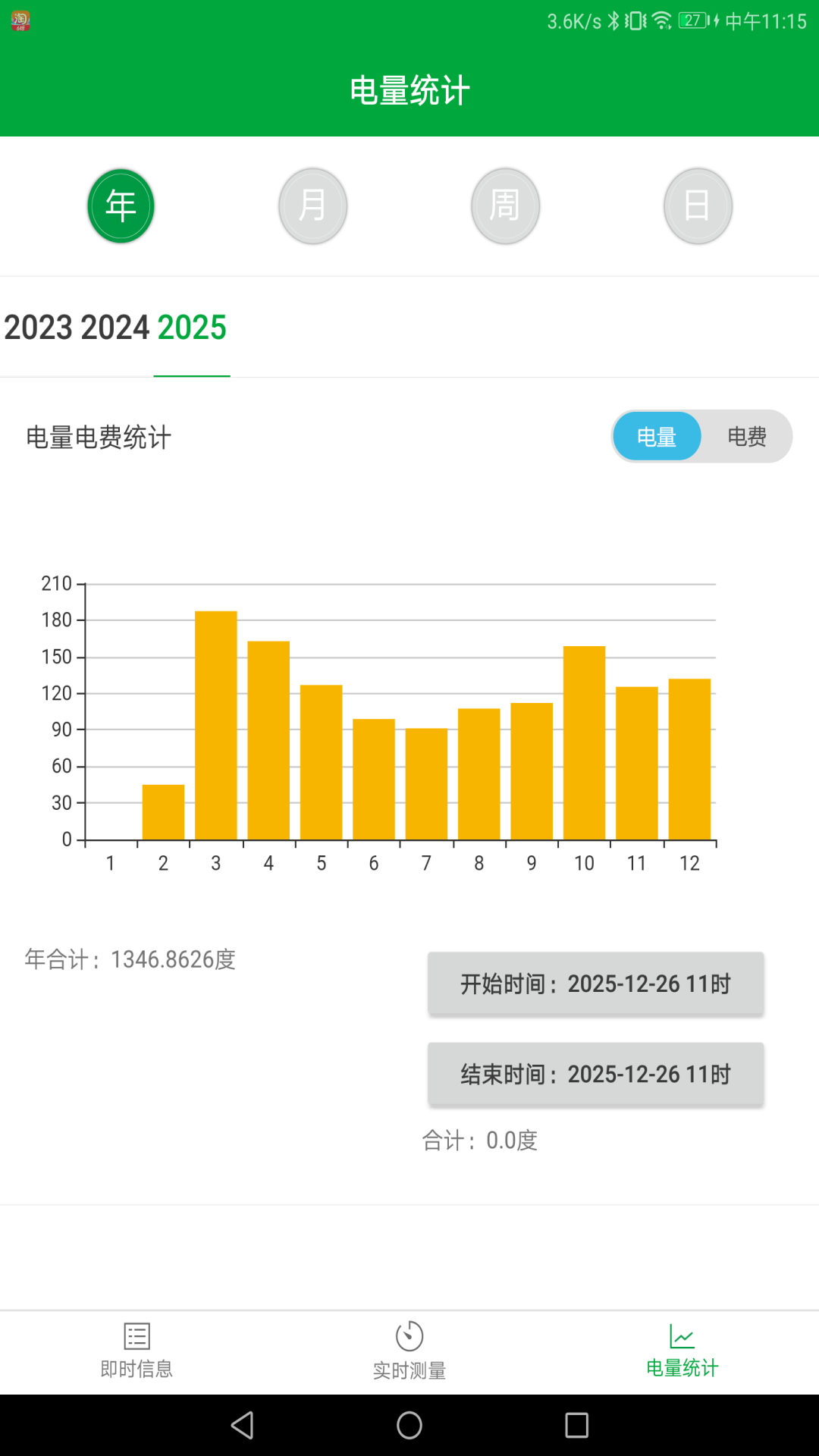Tap the battery indicator in status bar
Screen dimensions: 819x1456
(692, 20)
